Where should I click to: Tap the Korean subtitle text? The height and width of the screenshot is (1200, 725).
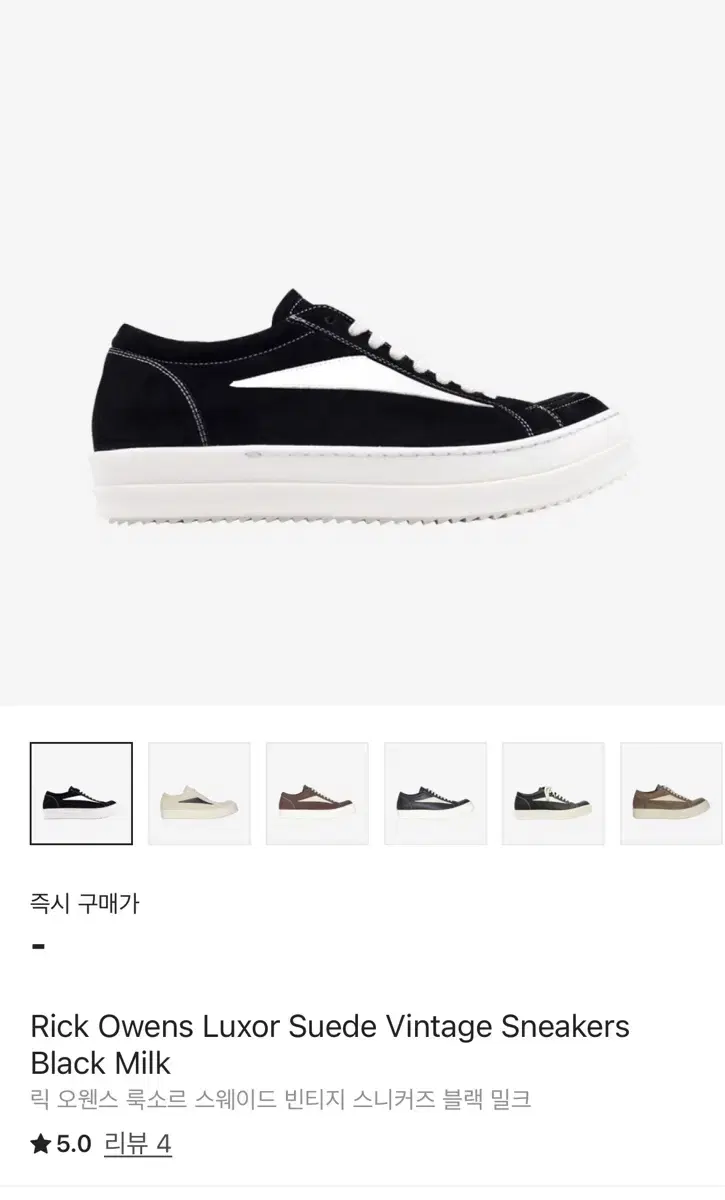click(x=280, y=1100)
